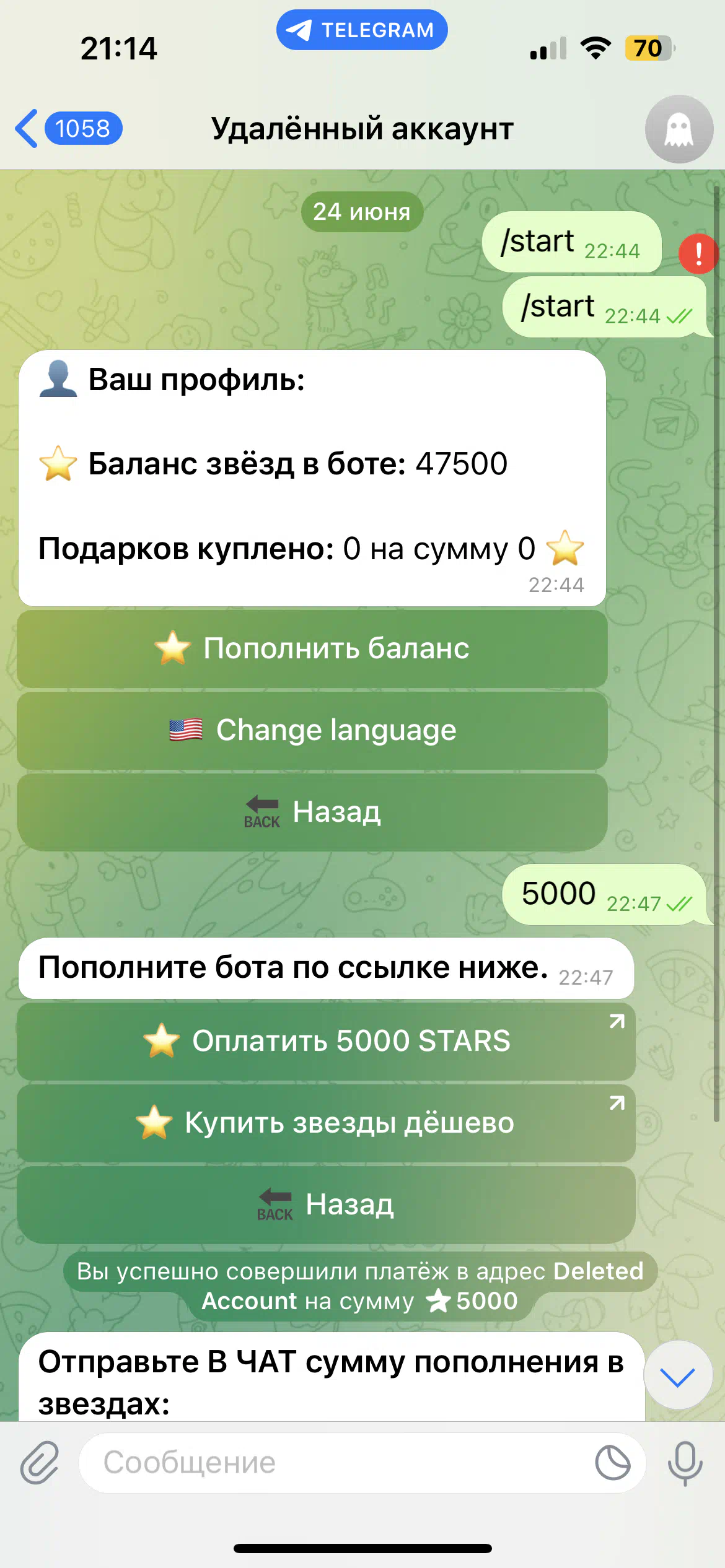725x1568 pixels.
Task: Open the deleted account's profile avatar
Action: [679, 129]
